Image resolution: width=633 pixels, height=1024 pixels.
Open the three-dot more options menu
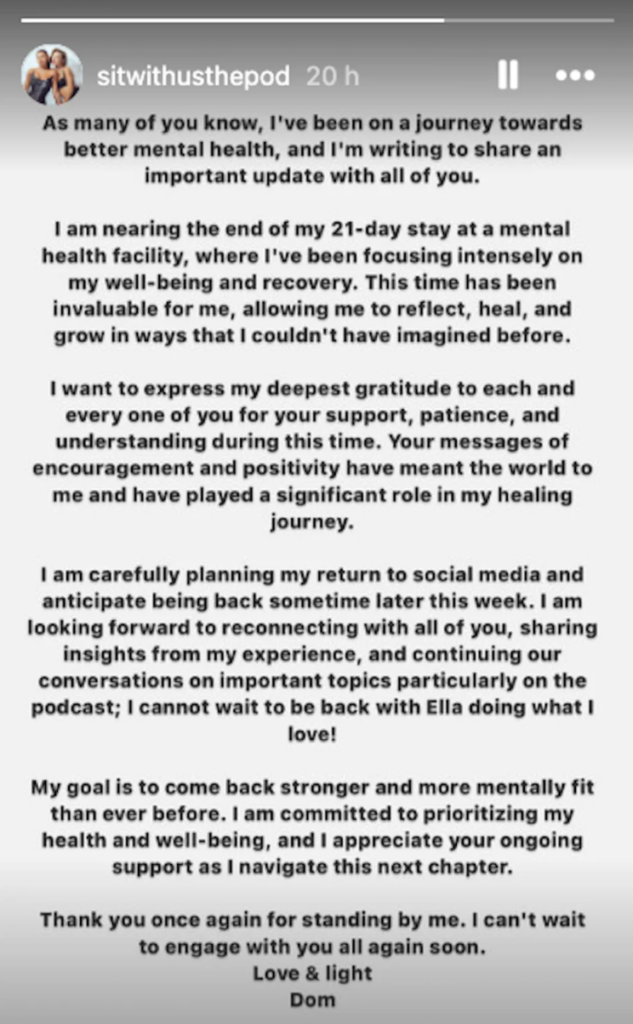pos(575,76)
